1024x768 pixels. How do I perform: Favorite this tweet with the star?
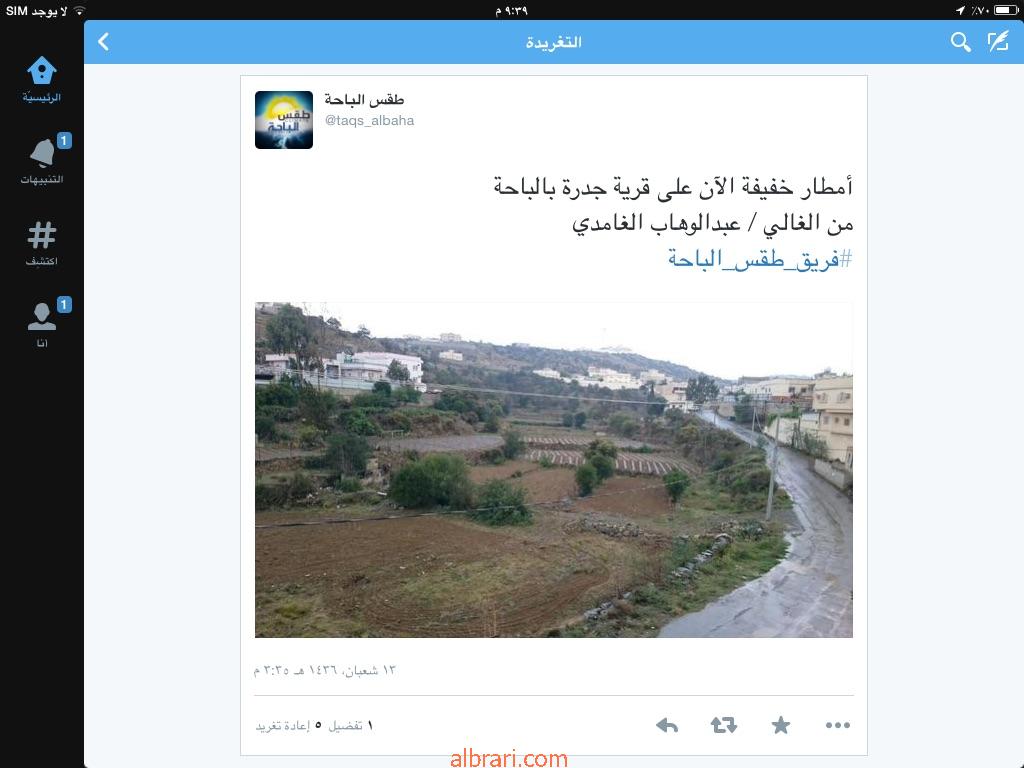tap(781, 726)
